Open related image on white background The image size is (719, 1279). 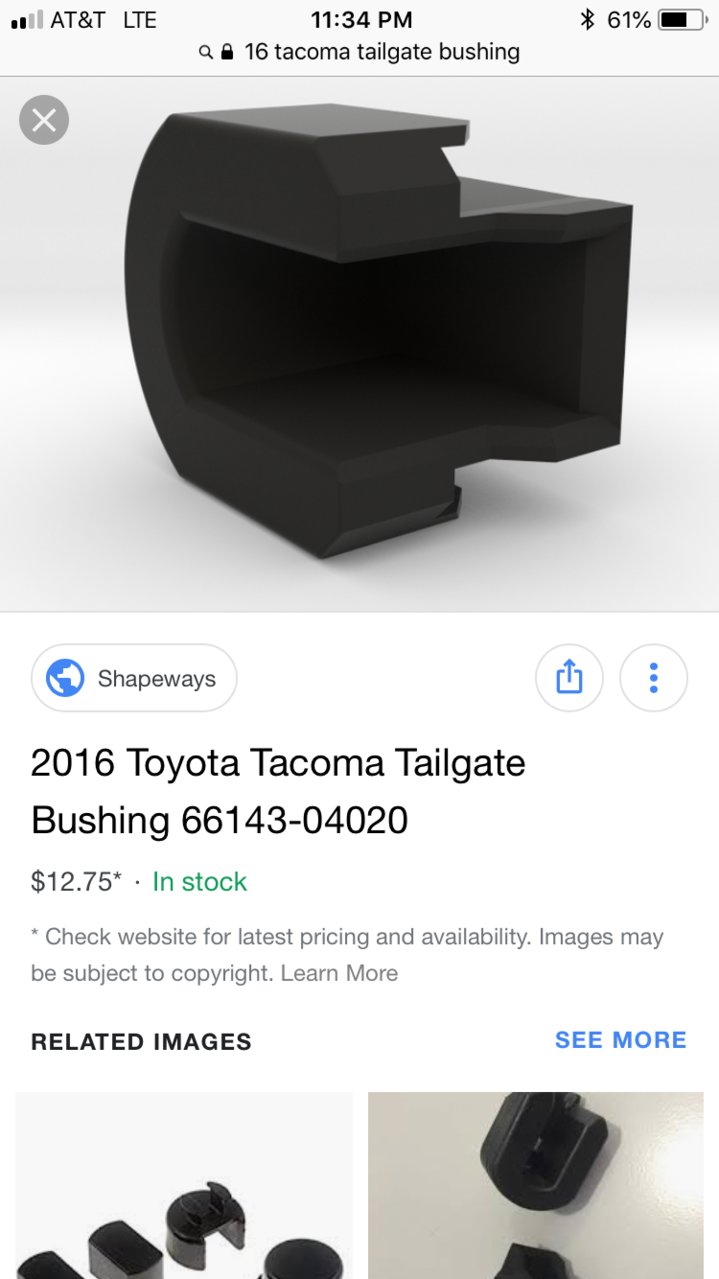pyautogui.click(x=536, y=1185)
